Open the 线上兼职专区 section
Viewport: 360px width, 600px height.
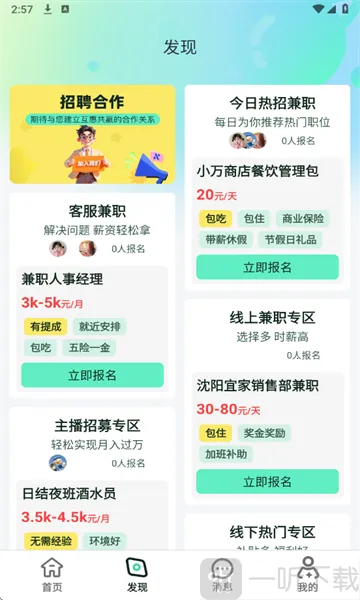coord(272,318)
